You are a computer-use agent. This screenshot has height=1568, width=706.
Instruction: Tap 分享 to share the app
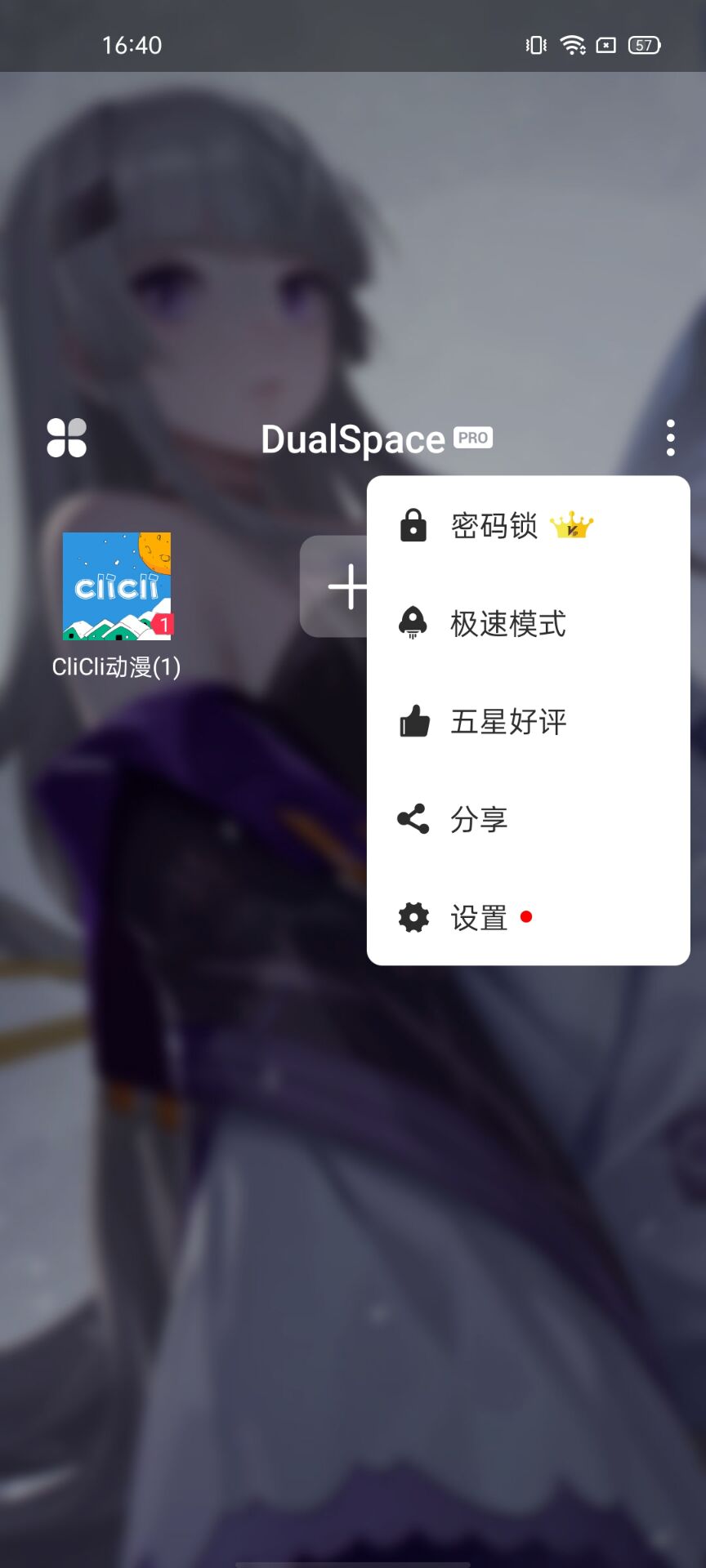tap(479, 819)
